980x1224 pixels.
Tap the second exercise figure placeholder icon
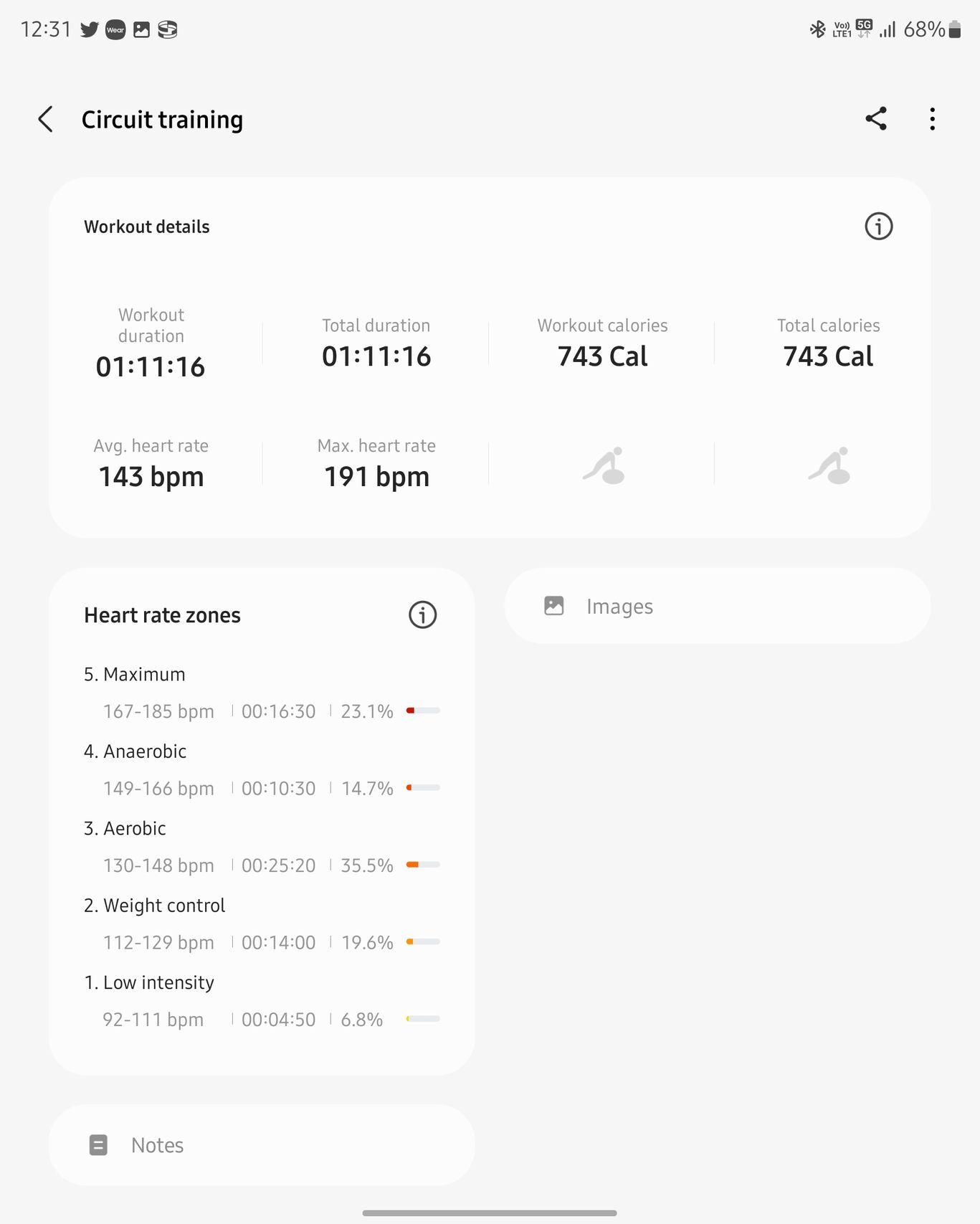click(829, 466)
